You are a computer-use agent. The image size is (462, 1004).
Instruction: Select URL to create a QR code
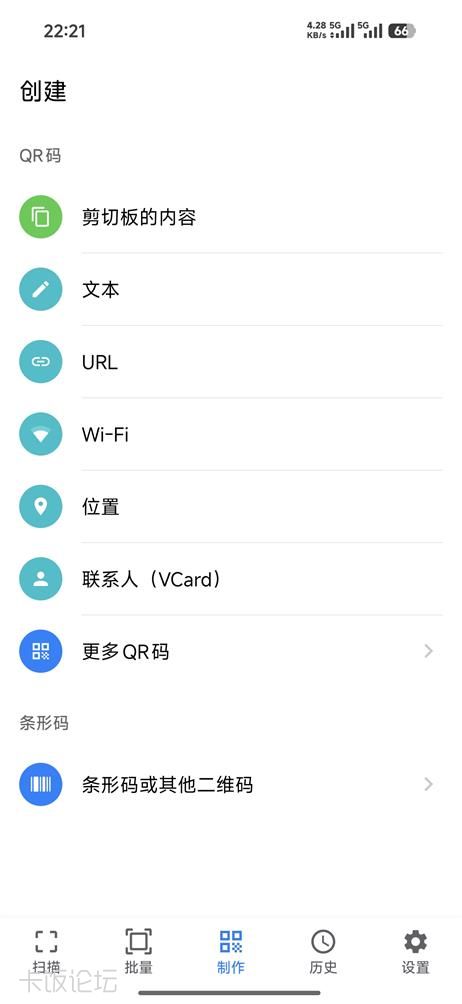tap(231, 362)
